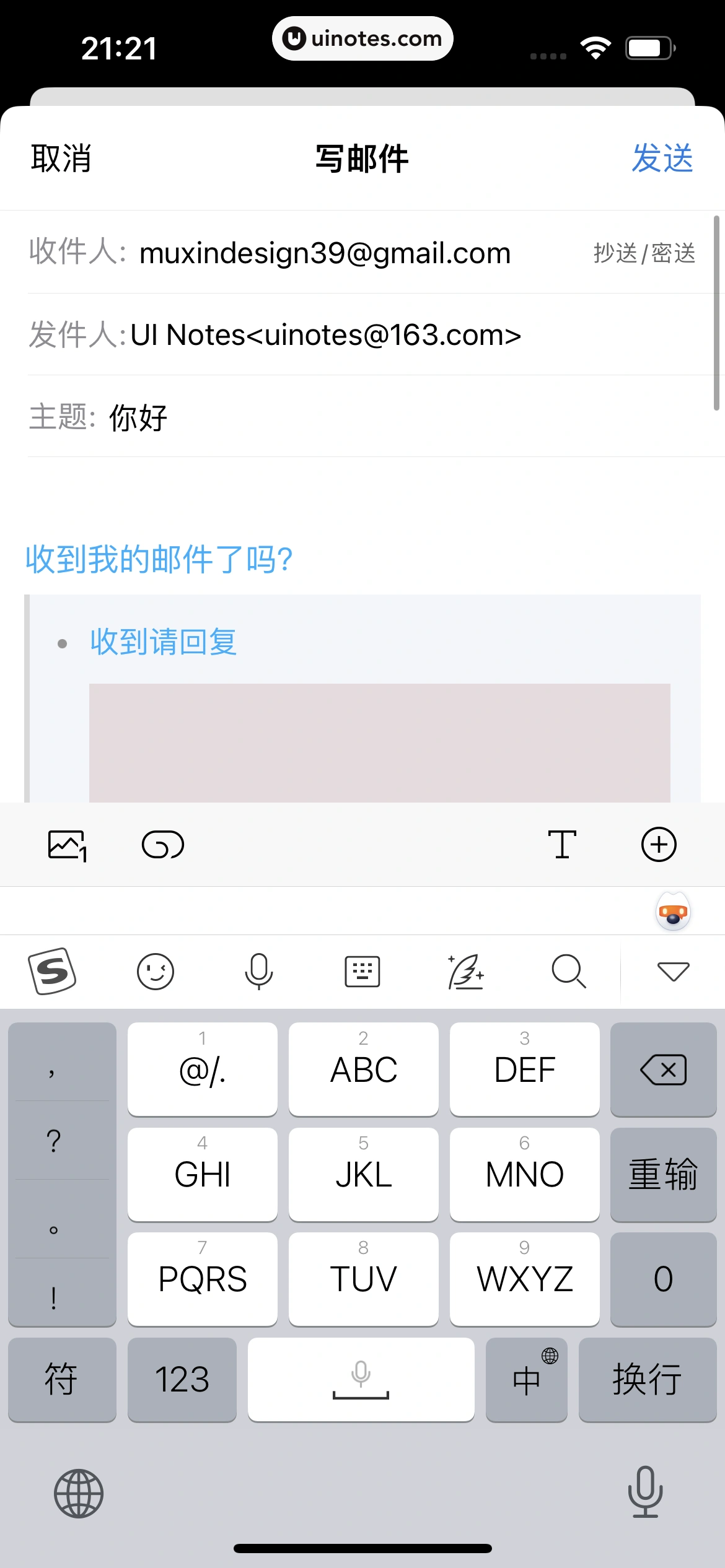Screen dimensions: 725x1568
Task: Expand 抄送/密送 recipient fields
Action: [x=644, y=253]
